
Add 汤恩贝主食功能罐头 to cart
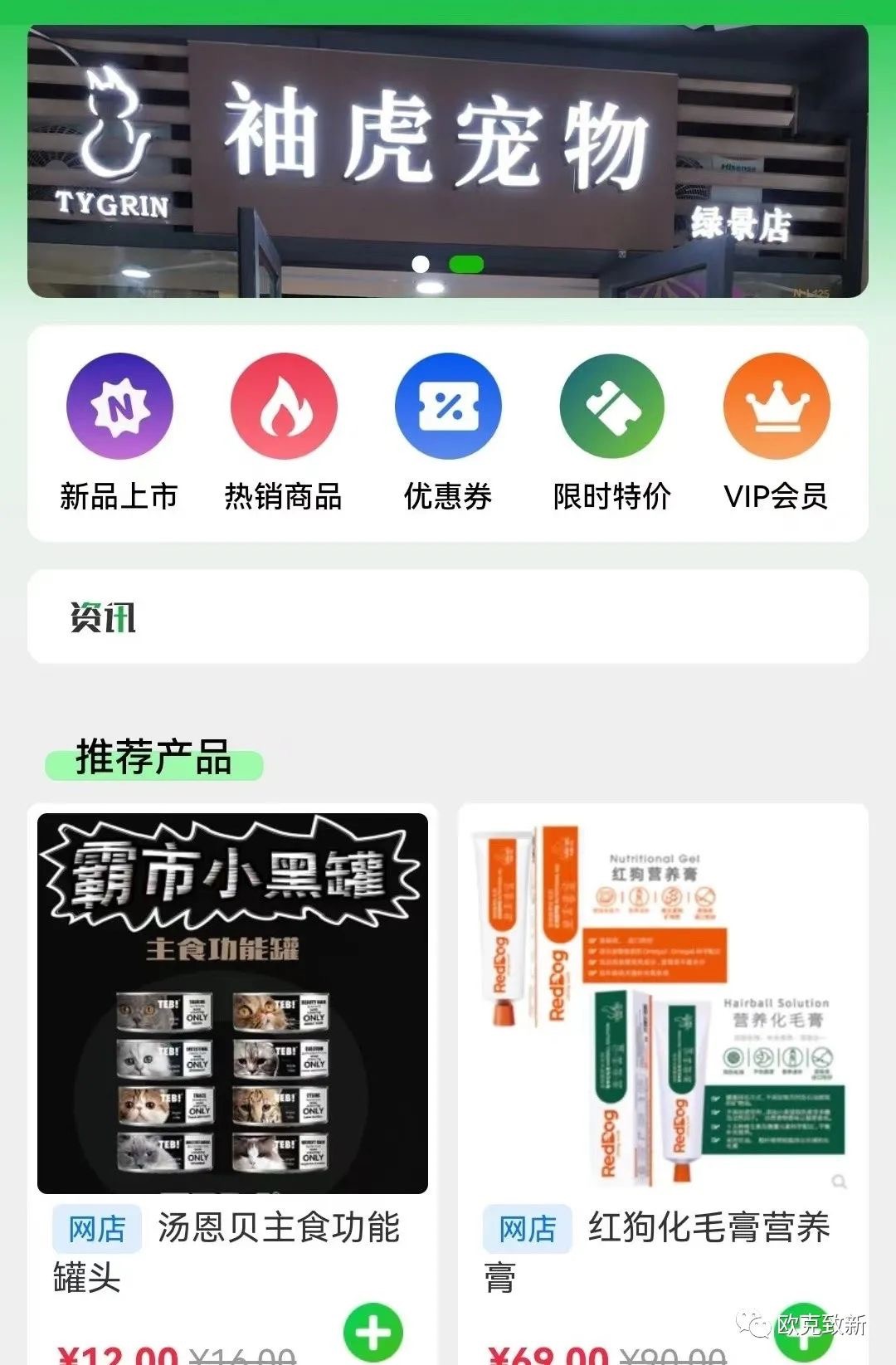coord(373,1333)
